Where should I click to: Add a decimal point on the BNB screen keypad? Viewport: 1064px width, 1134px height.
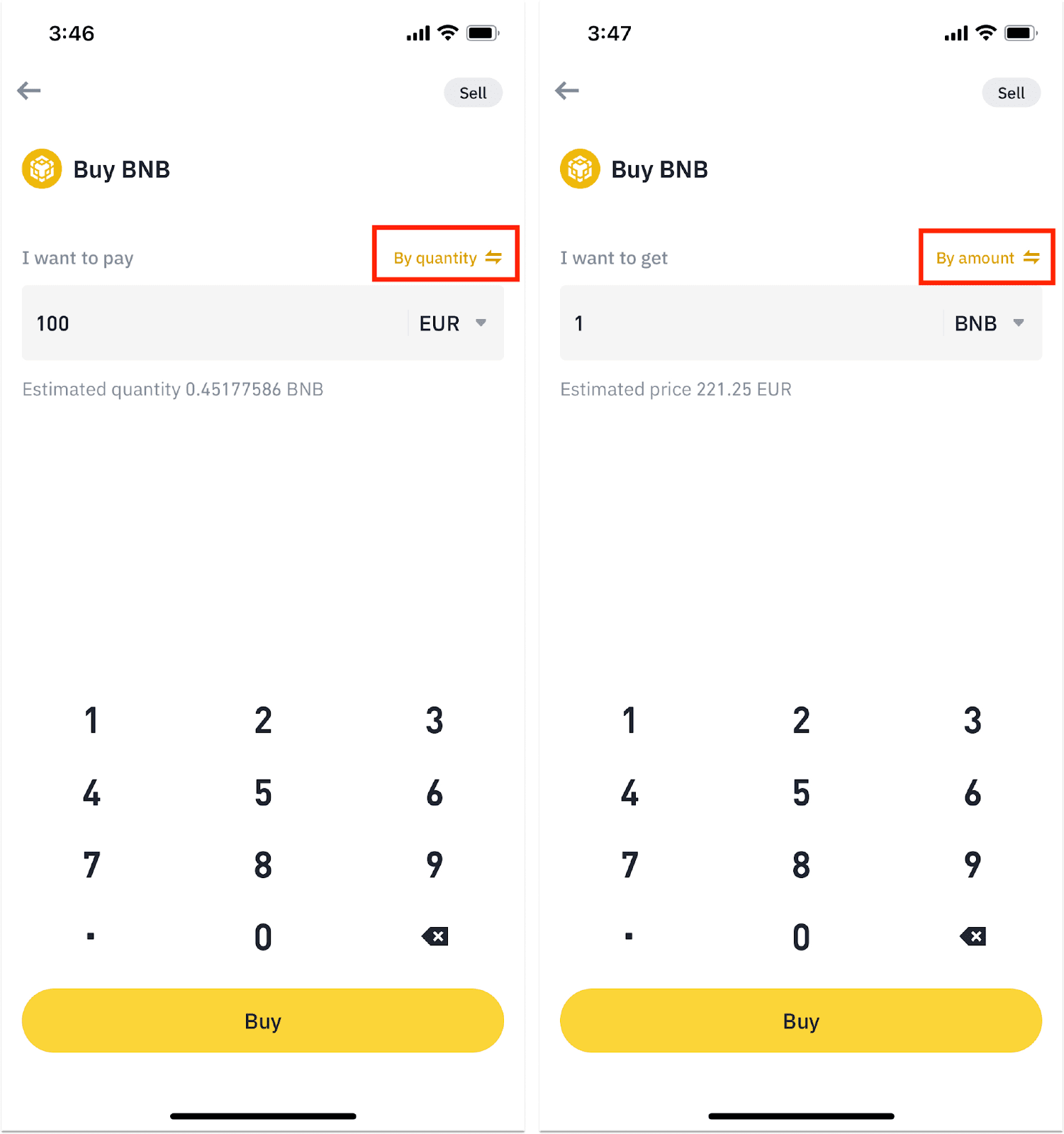click(629, 936)
